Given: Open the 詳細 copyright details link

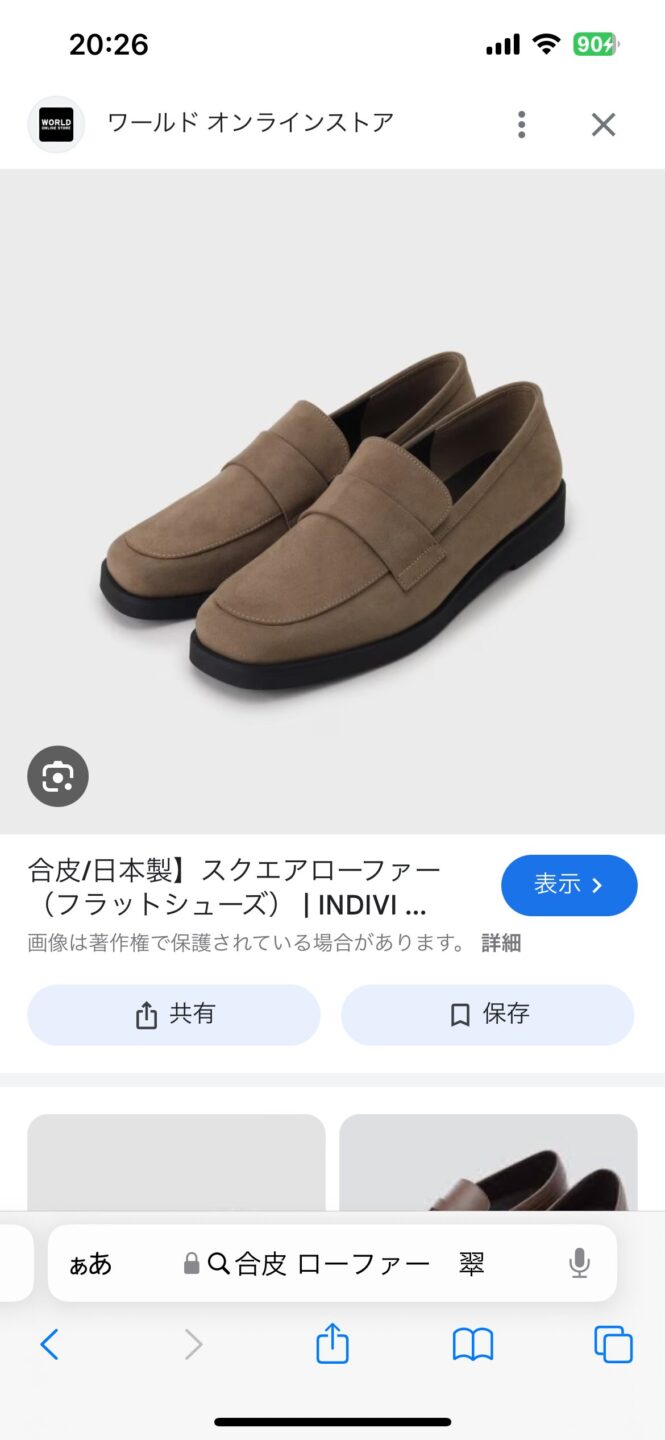Looking at the screenshot, I should [501, 943].
